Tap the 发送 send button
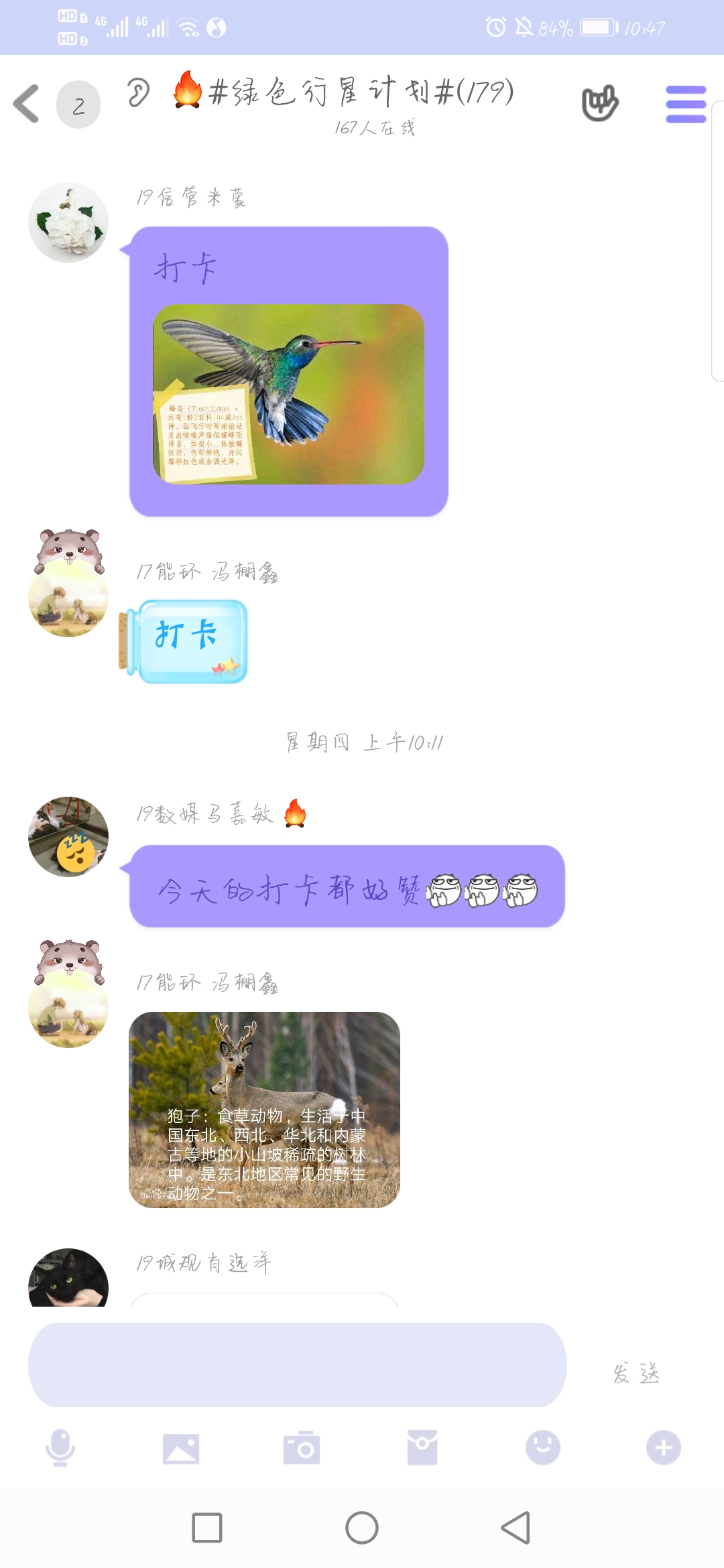724x1568 pixels. [x=636, y=1374]
